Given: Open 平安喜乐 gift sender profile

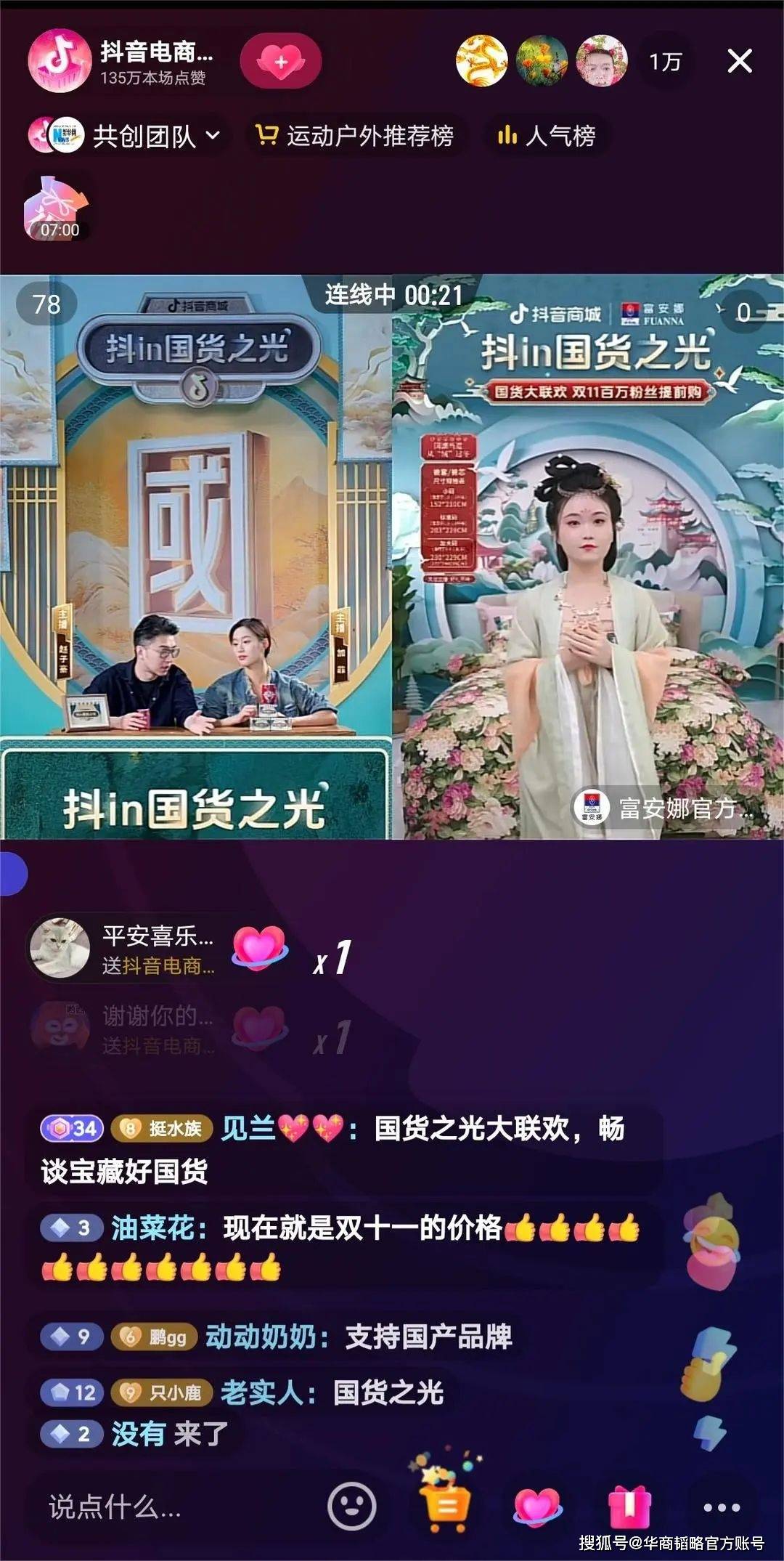Looking at the screenshot, I should 60,947.
